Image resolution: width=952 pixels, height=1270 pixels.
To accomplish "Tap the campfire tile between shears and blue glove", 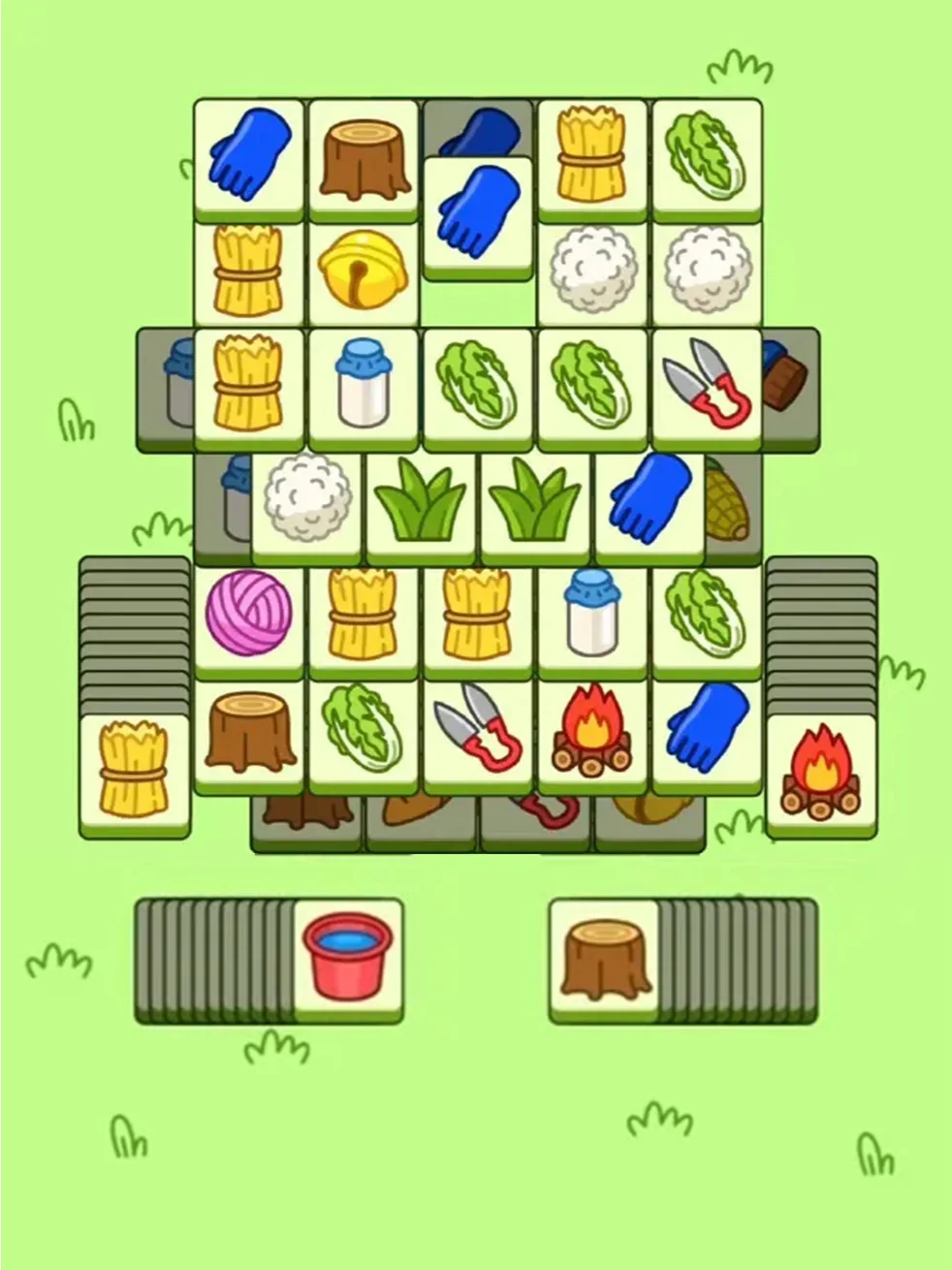I will (x=591, y=732).
